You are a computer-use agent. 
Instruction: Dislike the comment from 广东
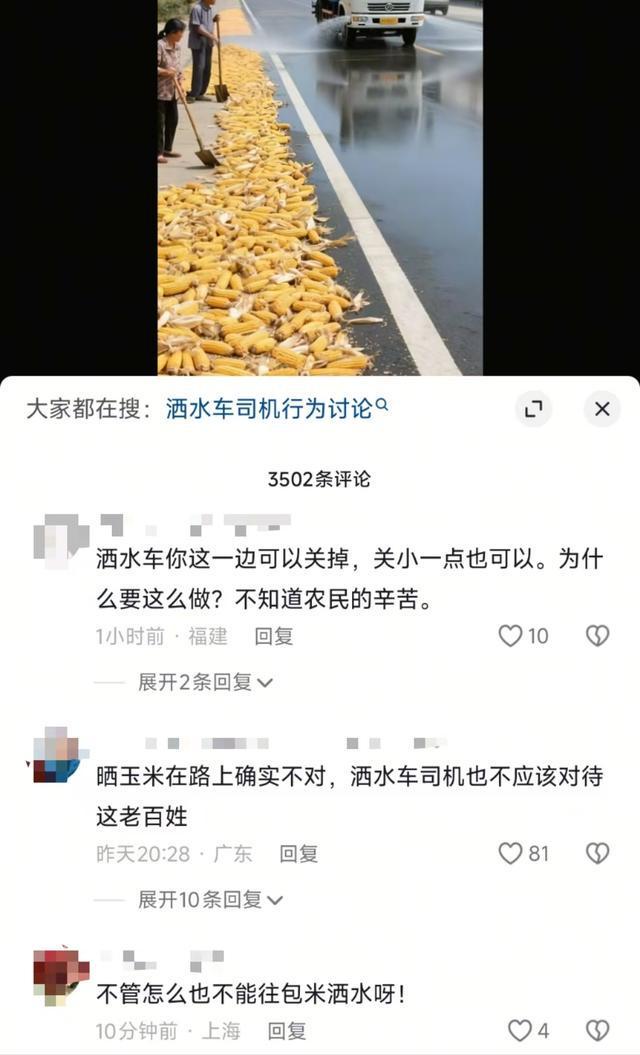(597, 853)
